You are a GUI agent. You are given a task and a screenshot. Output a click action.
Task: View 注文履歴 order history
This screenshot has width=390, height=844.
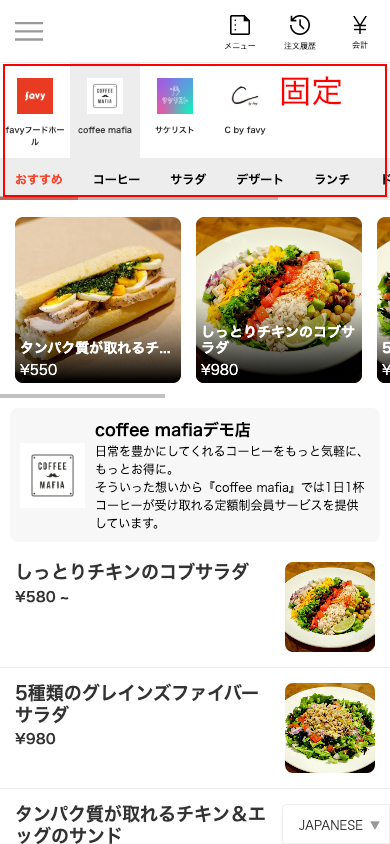tap(300, 32)
